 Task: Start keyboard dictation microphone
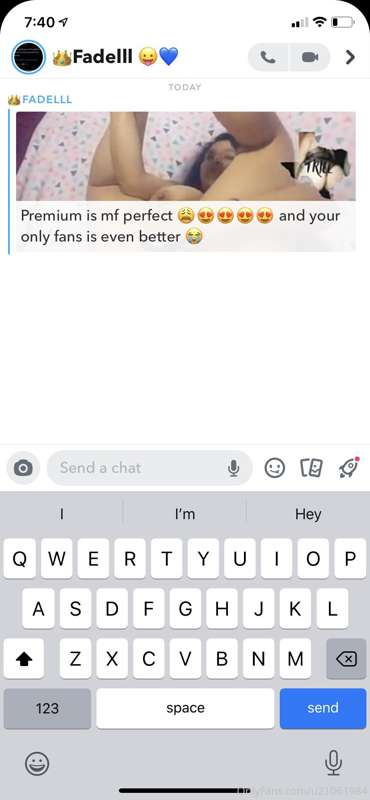333,764
